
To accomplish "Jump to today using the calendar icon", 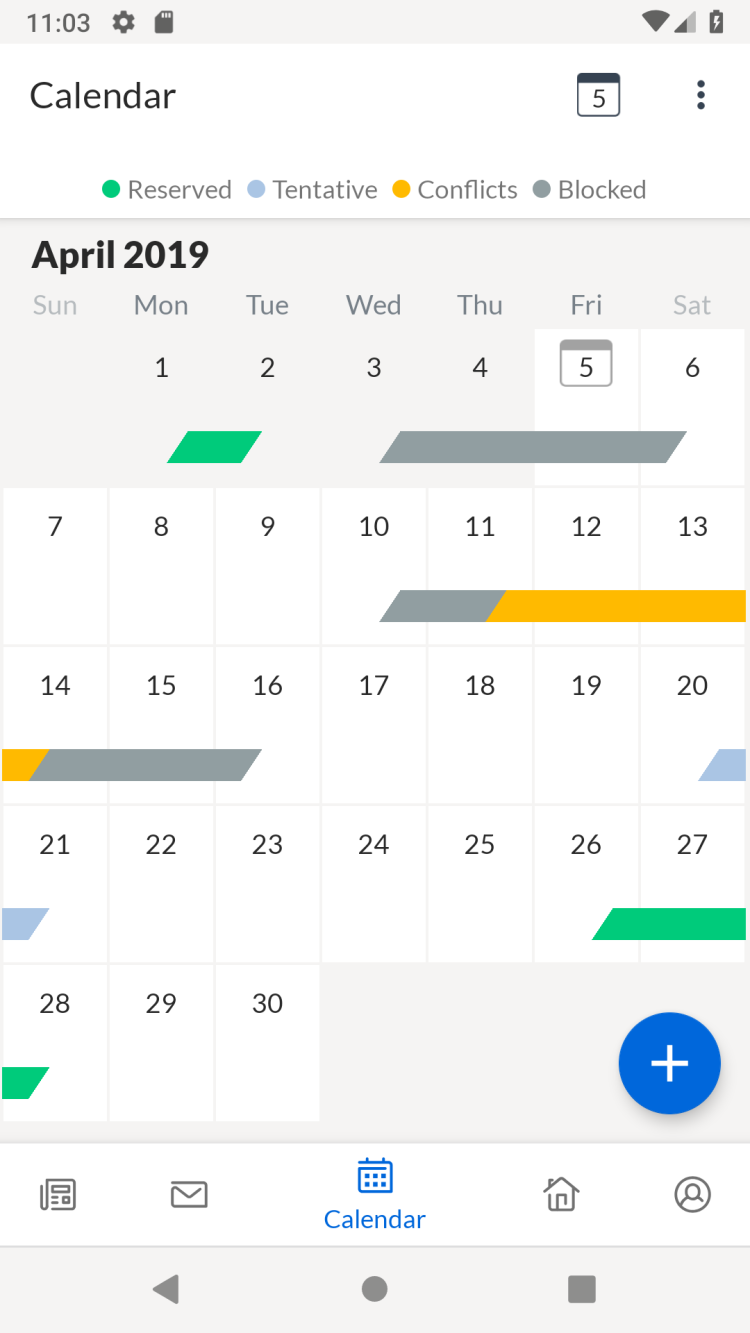I will coord(598,96).
